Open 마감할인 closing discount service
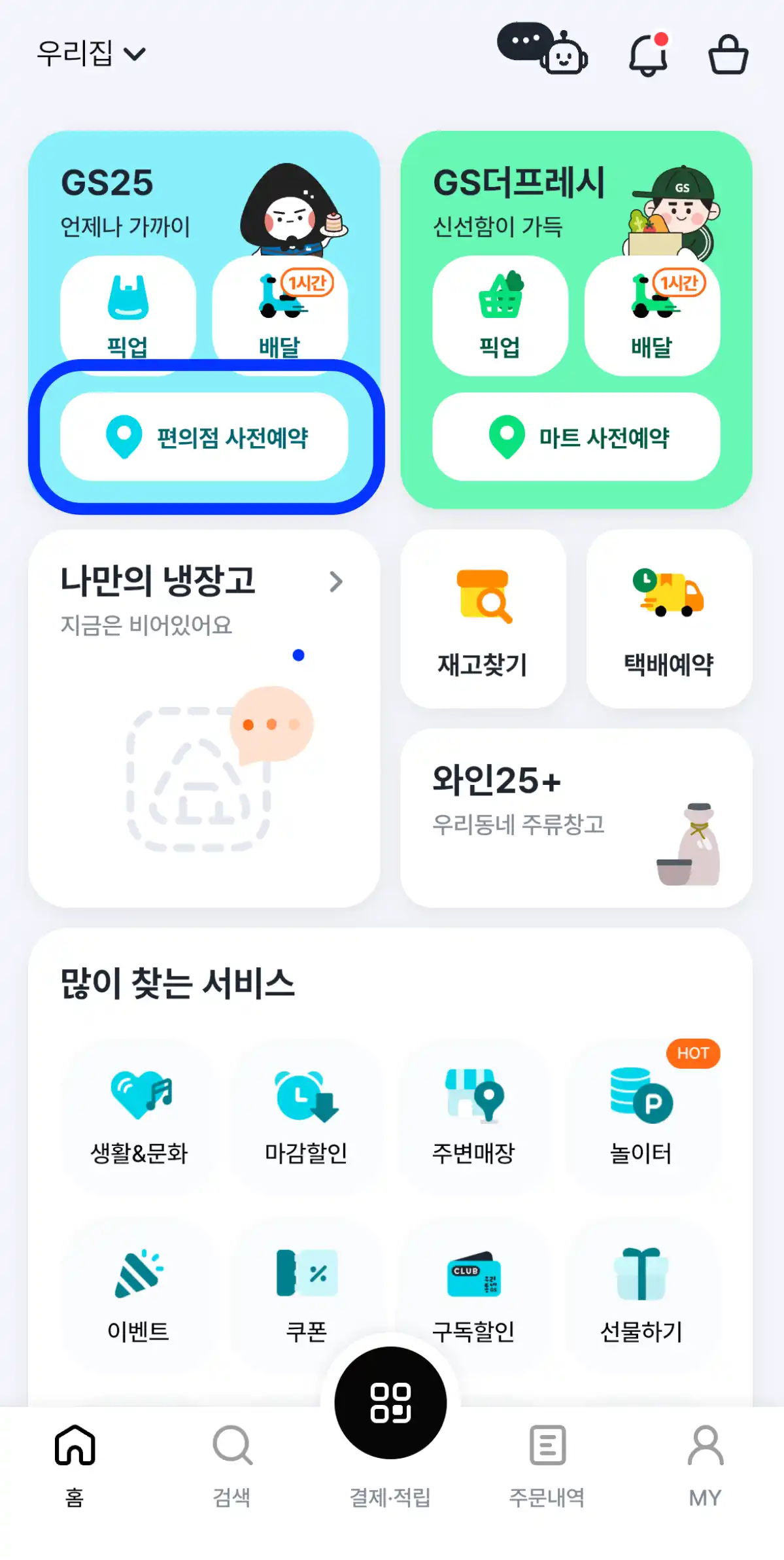 pos(306,1118)
